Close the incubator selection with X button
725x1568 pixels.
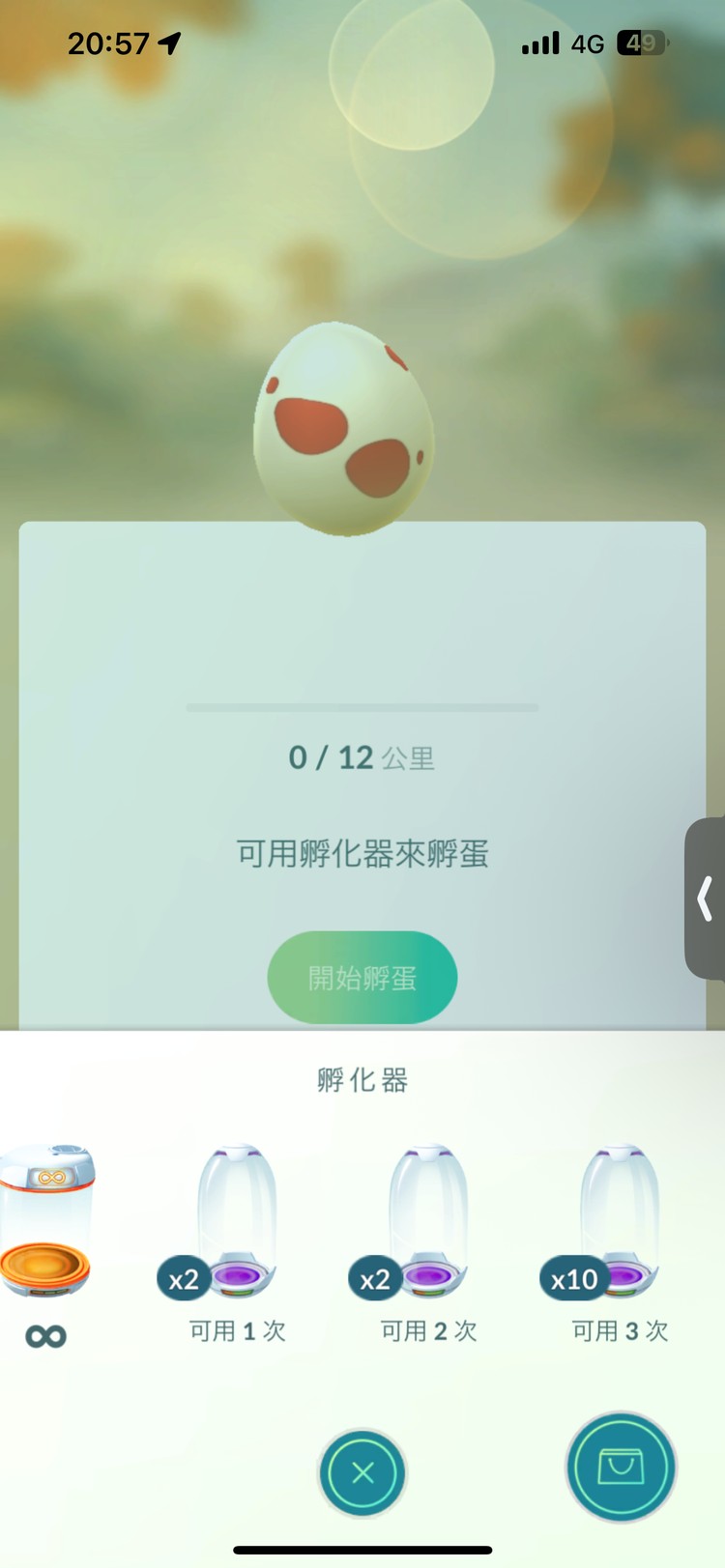(362, 1471)
